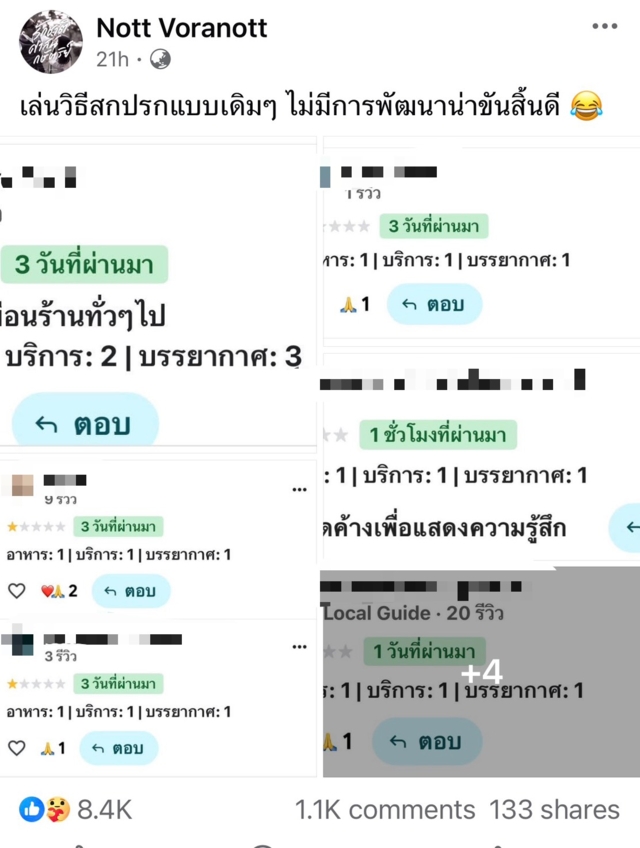View the 133 shares

point(554,809)
